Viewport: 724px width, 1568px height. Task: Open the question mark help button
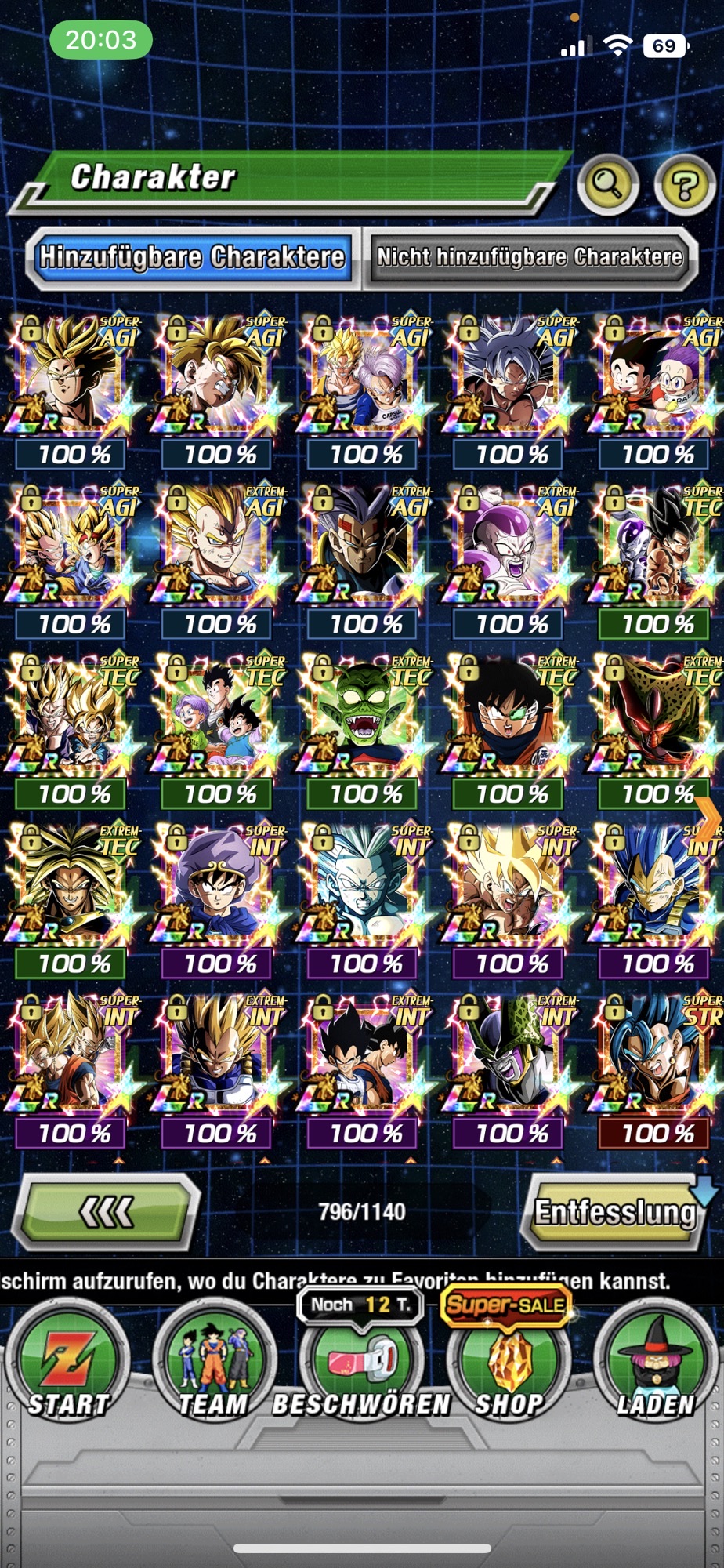click(x=684, y=184)
